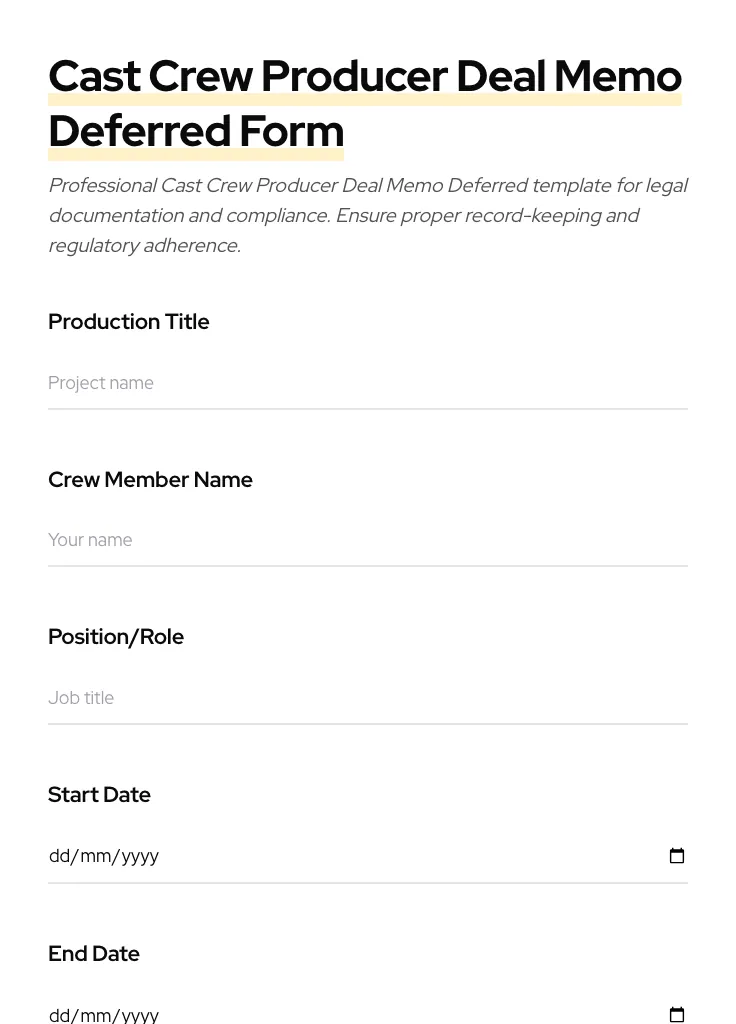Image resolution: width=736 pixels, height=1024 pixels.
Task: Select the day segment of End Date
Action: click(60, 1014)
